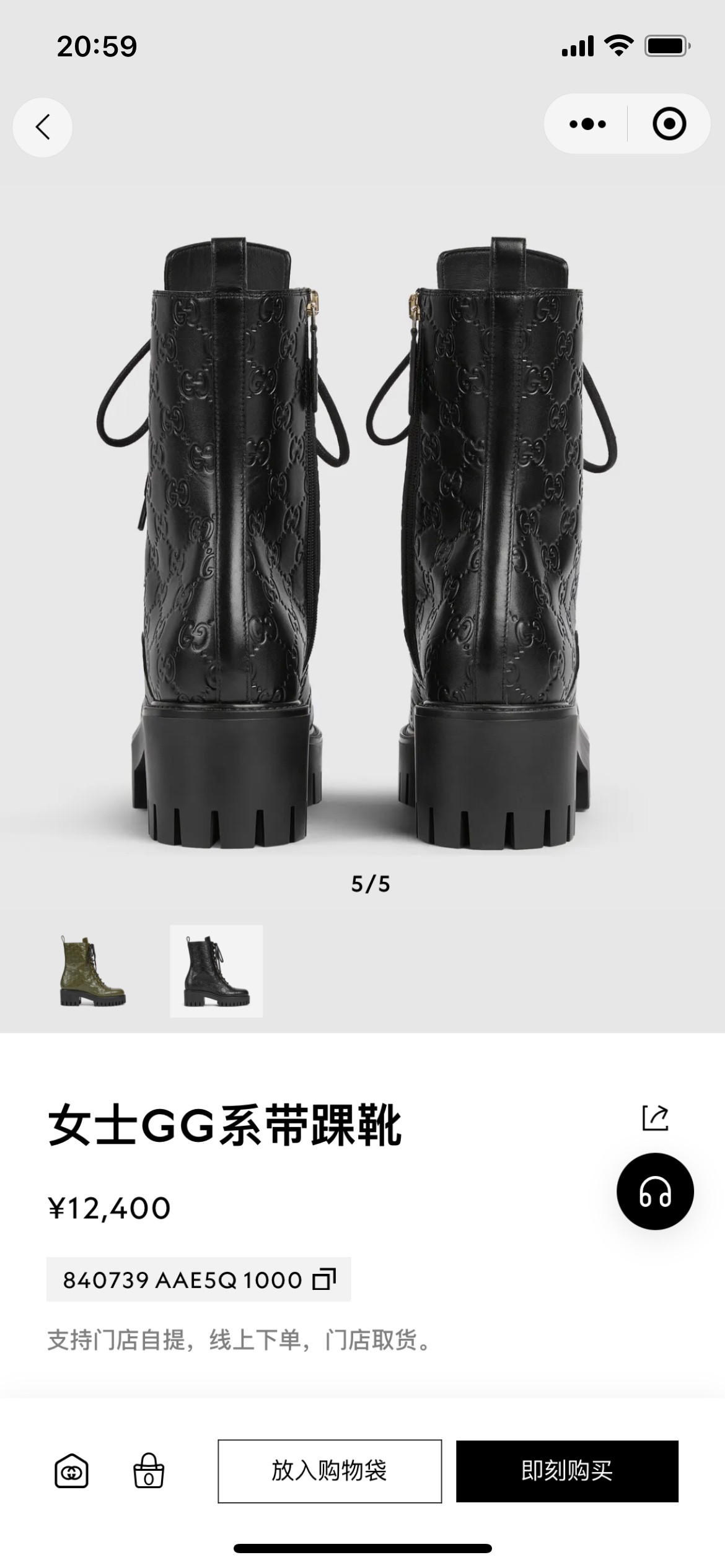Share this ankle boot product

pyautogui.click(x=655, y=1118)
